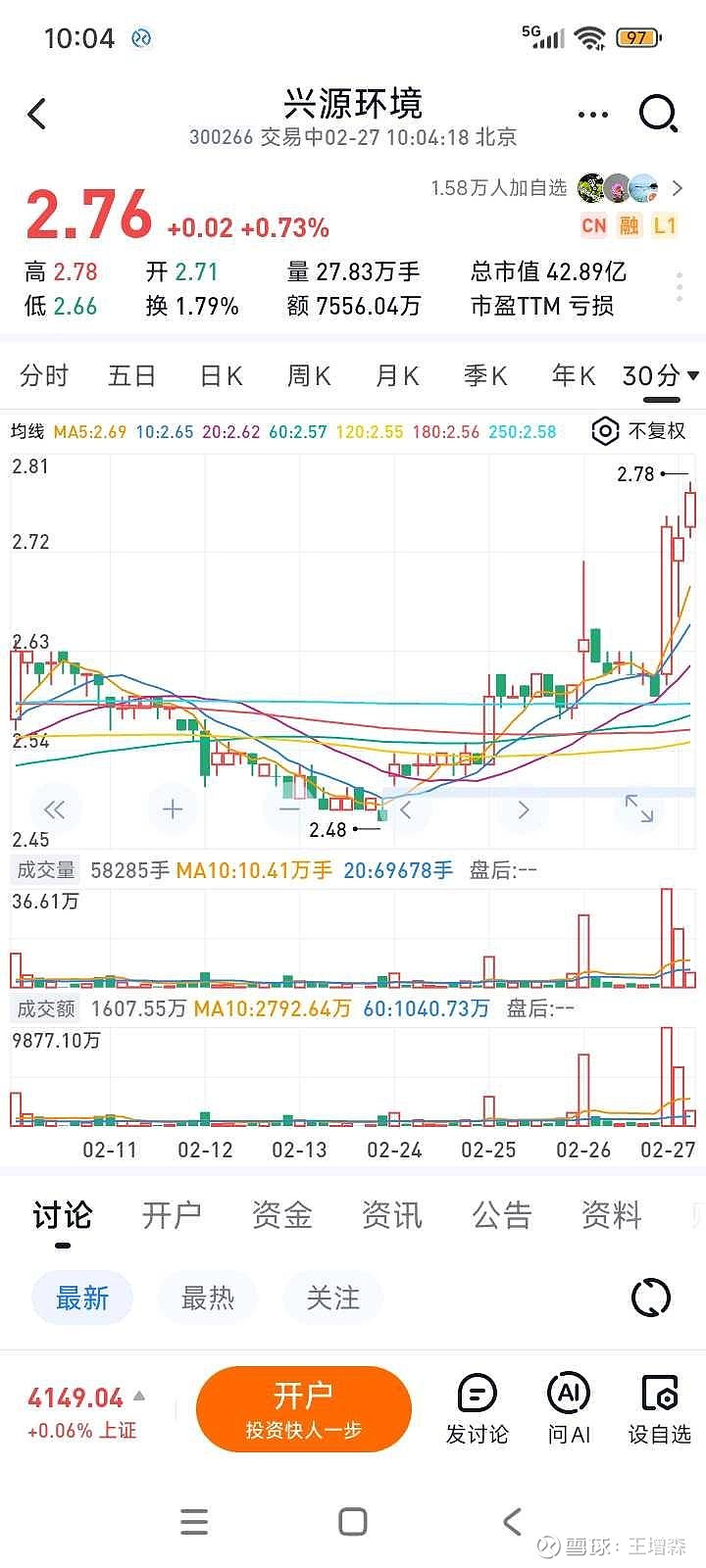Screen dimensions: 706x1568
Task: Open the 30分 period dropdown
Action: pos(660,376)
